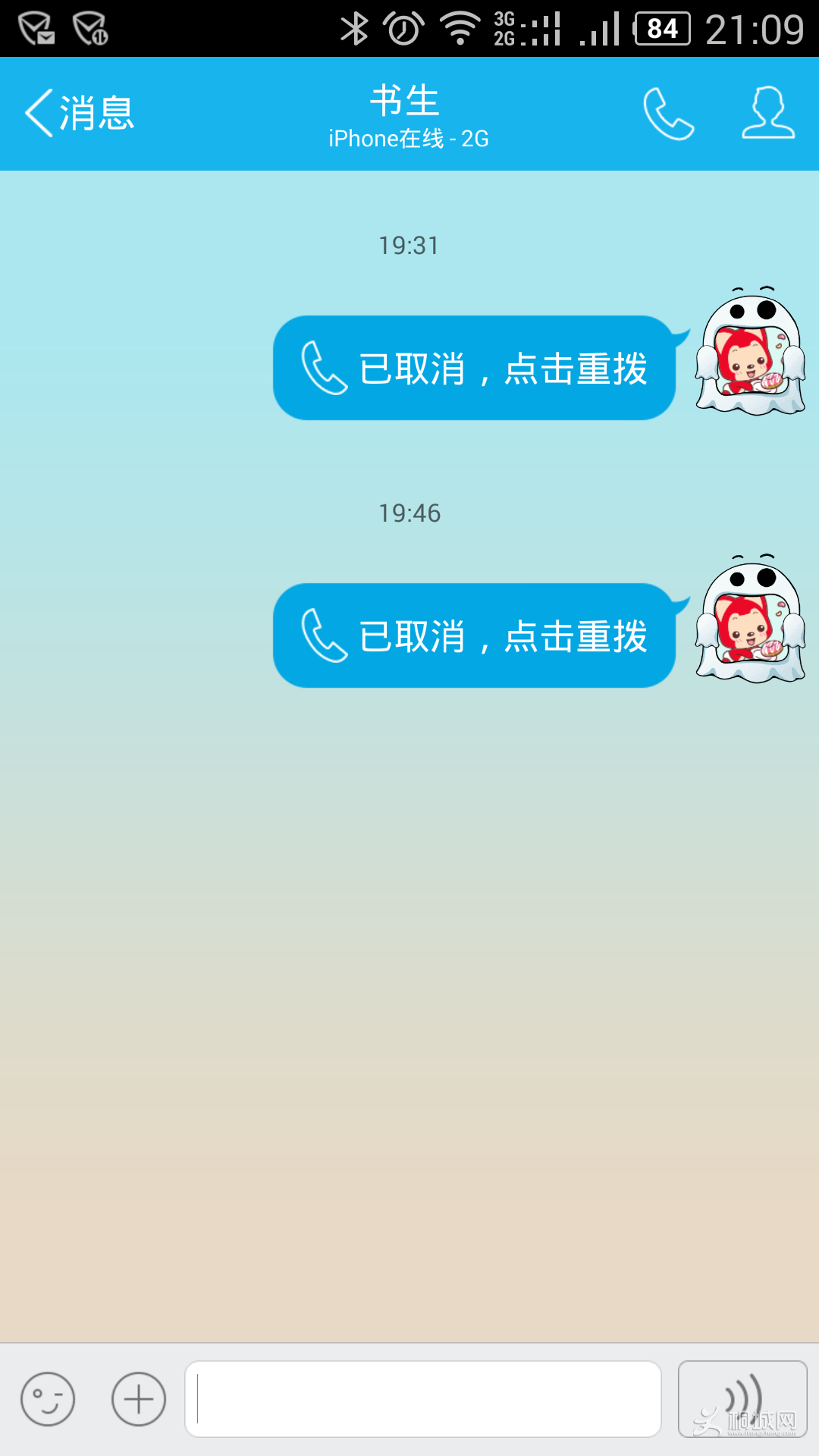Viewport: 819px width, 1456px height.
Task: Switch to voice message input
Action: pos(742,1399)
